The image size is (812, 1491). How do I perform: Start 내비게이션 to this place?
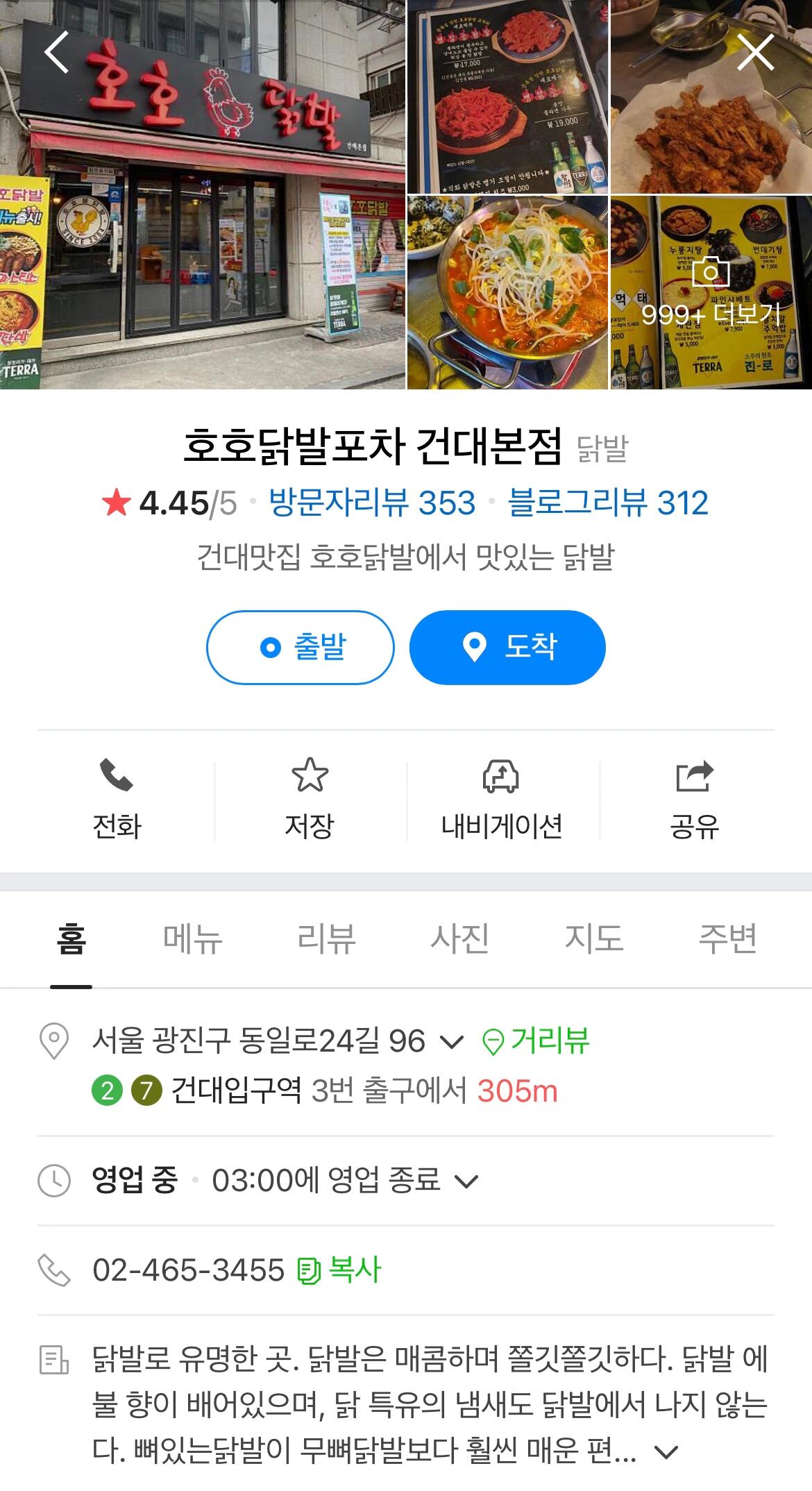pyautogui.click(x=502, y=798)
